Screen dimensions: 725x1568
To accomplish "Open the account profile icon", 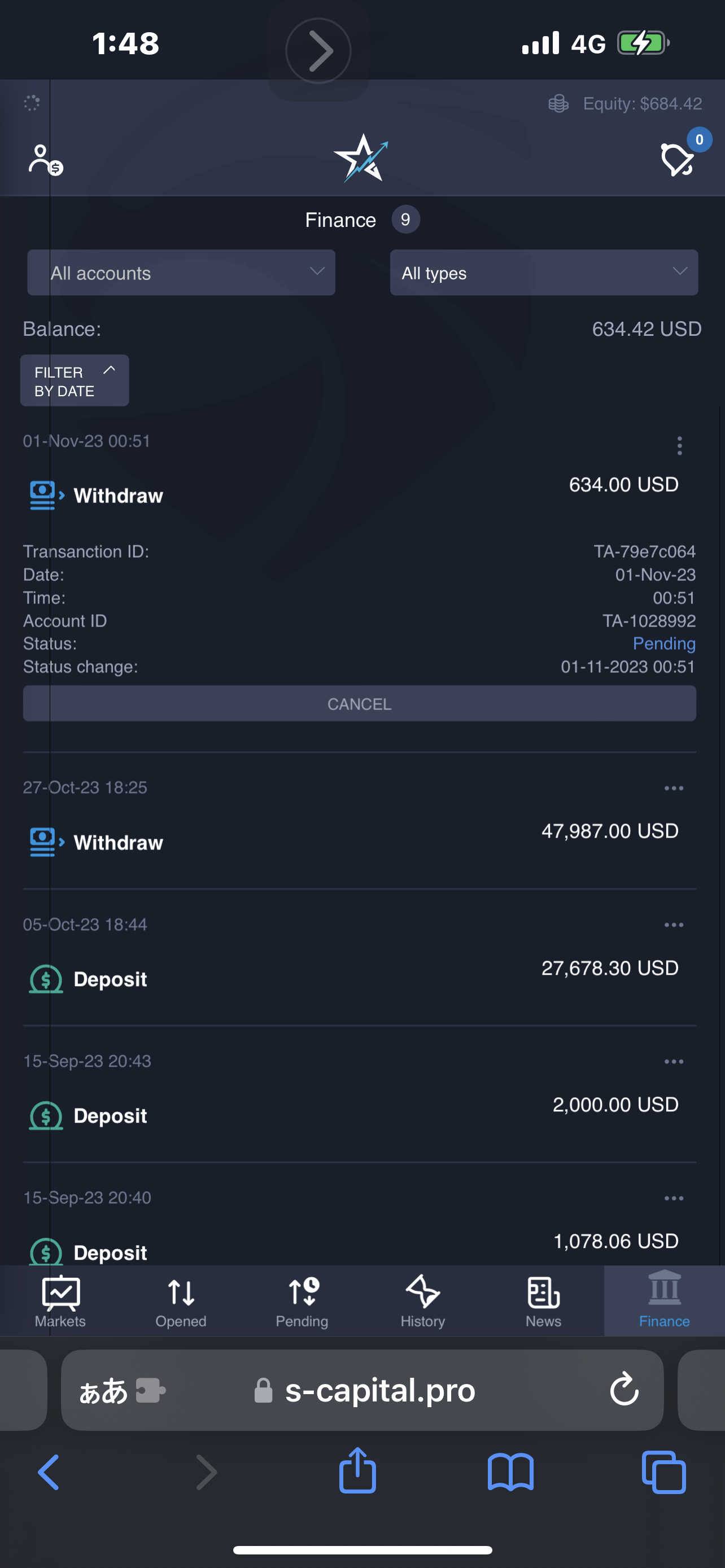I will 46,160.
